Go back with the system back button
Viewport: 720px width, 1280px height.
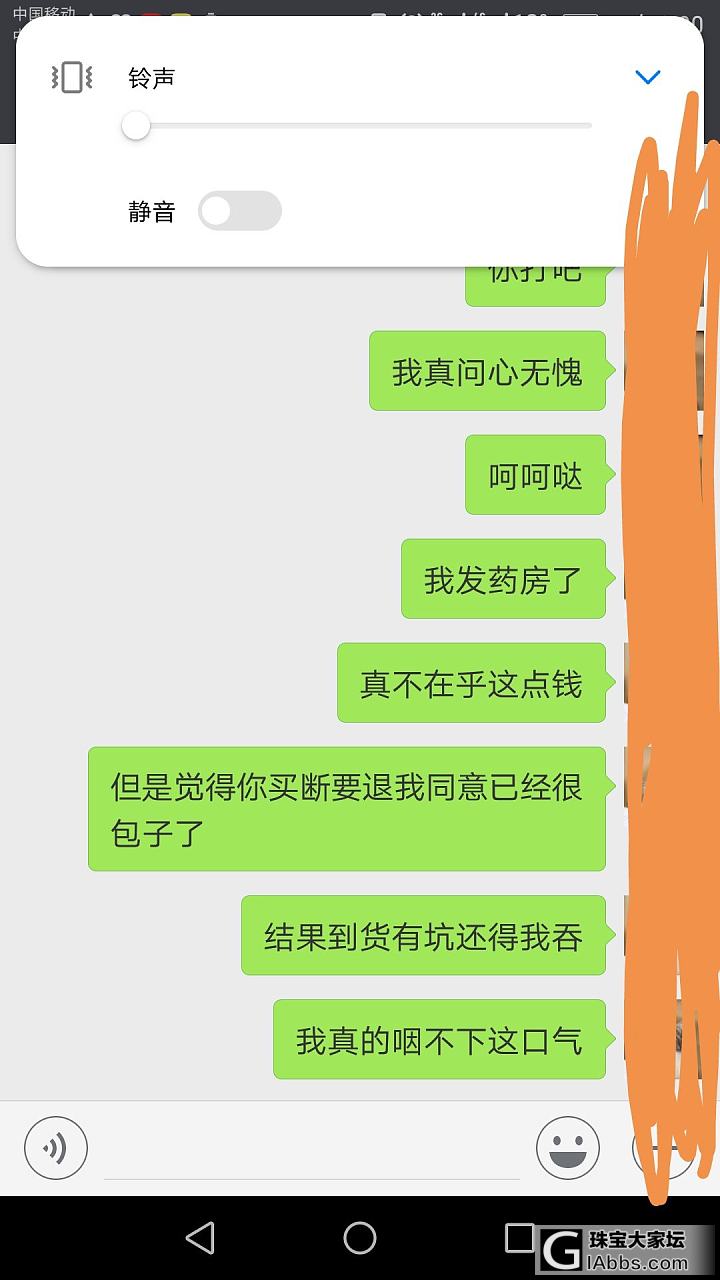click(x=200, y=1238)
